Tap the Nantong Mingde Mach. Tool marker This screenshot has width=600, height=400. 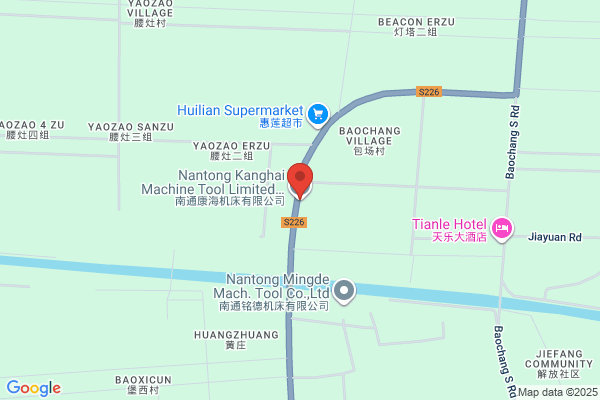[x=344, y=291]
